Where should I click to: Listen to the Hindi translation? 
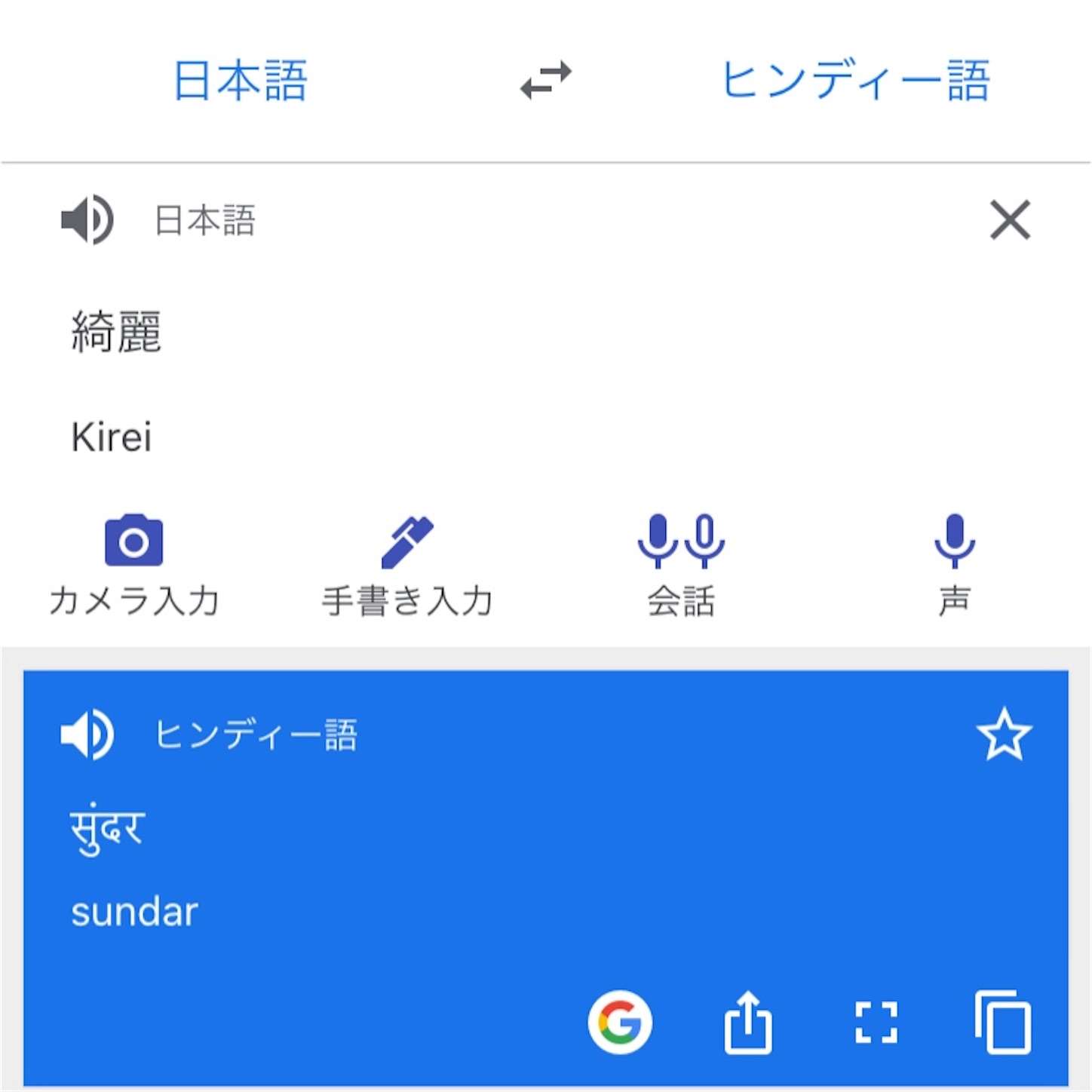(x=87, y=734)
